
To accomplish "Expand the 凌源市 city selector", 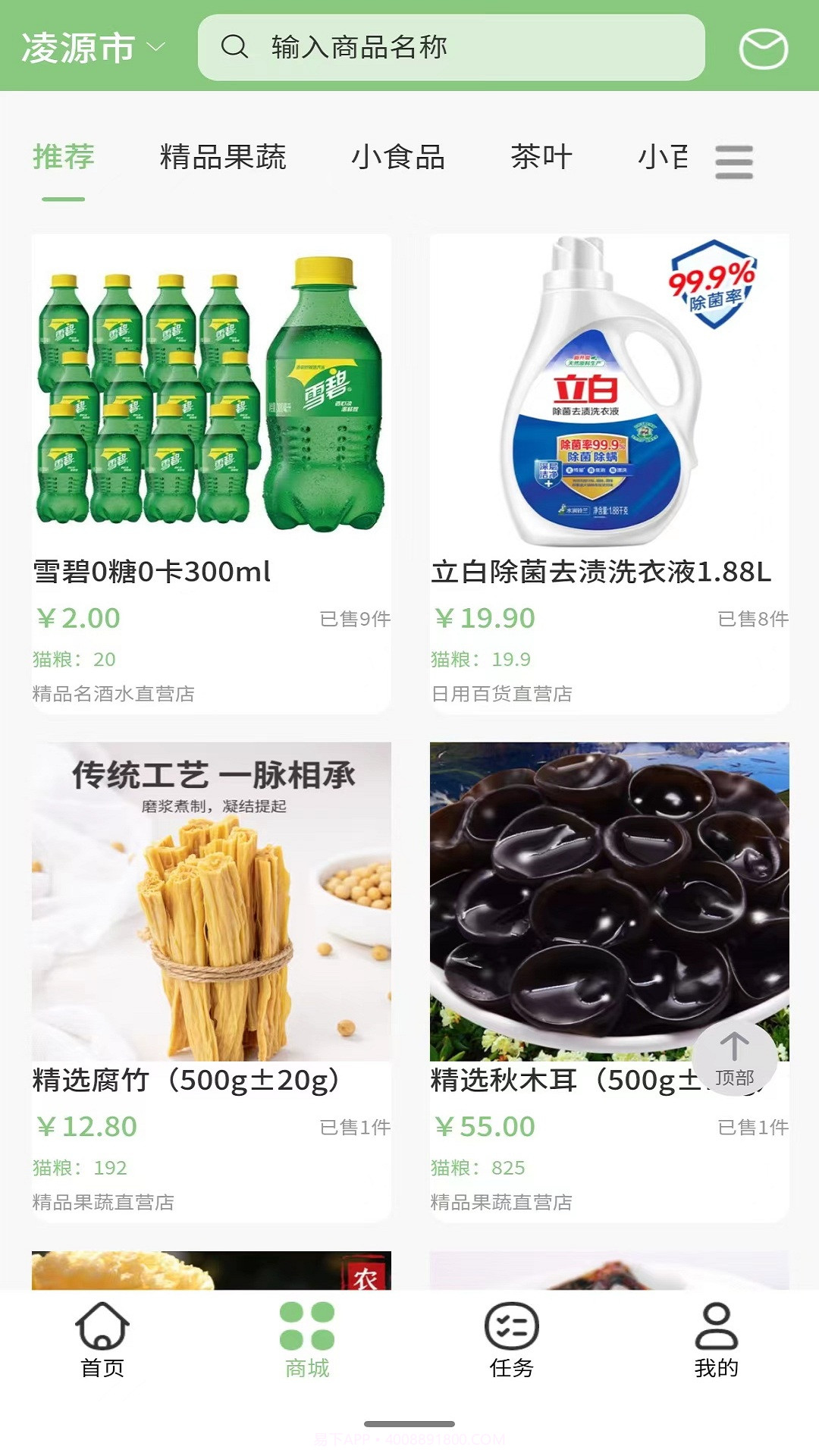I will coord(76,47).
